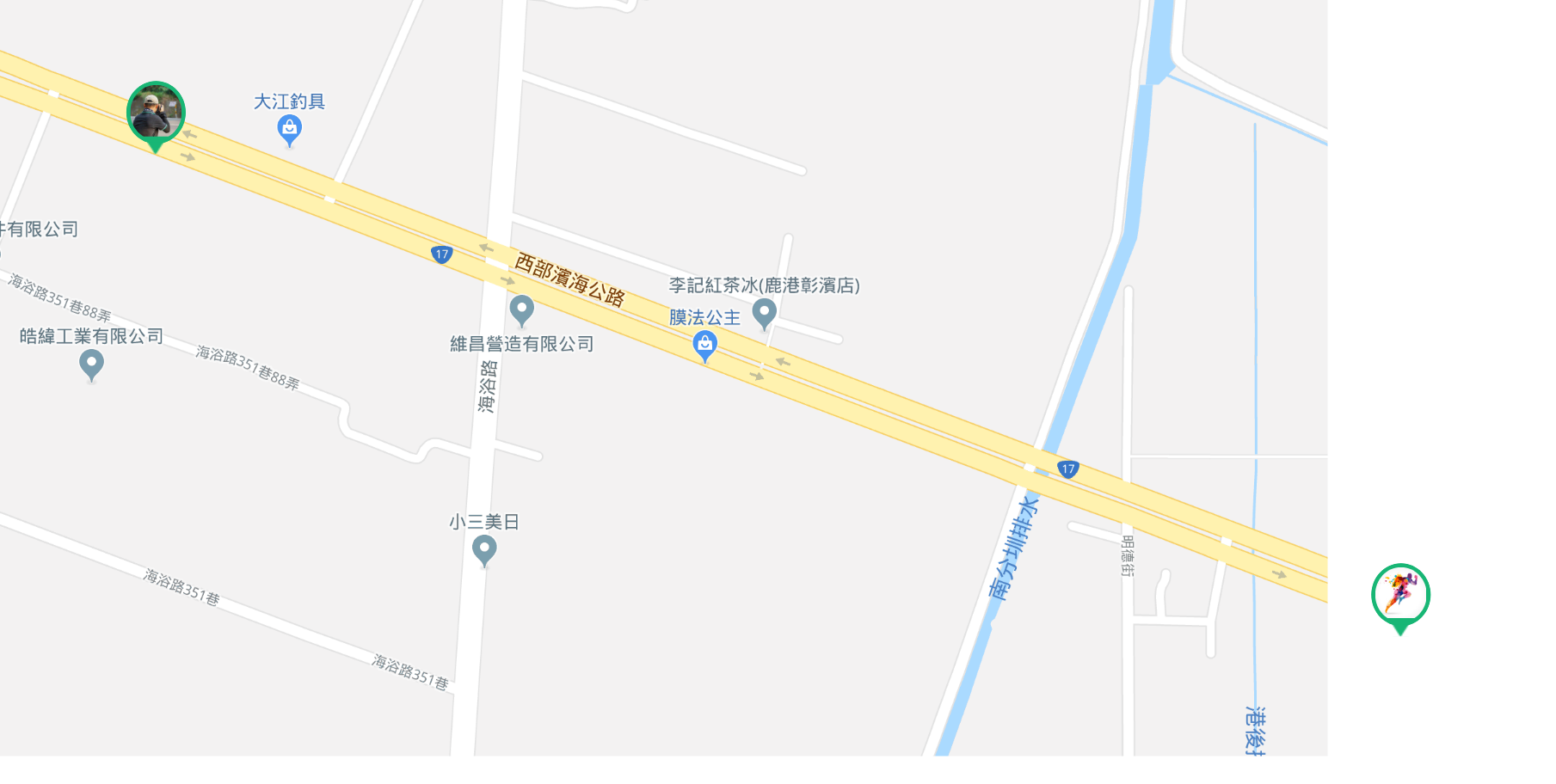1556x784 pixels.
Task: Open the 膜法公主 shop pin
Action: 705,346
